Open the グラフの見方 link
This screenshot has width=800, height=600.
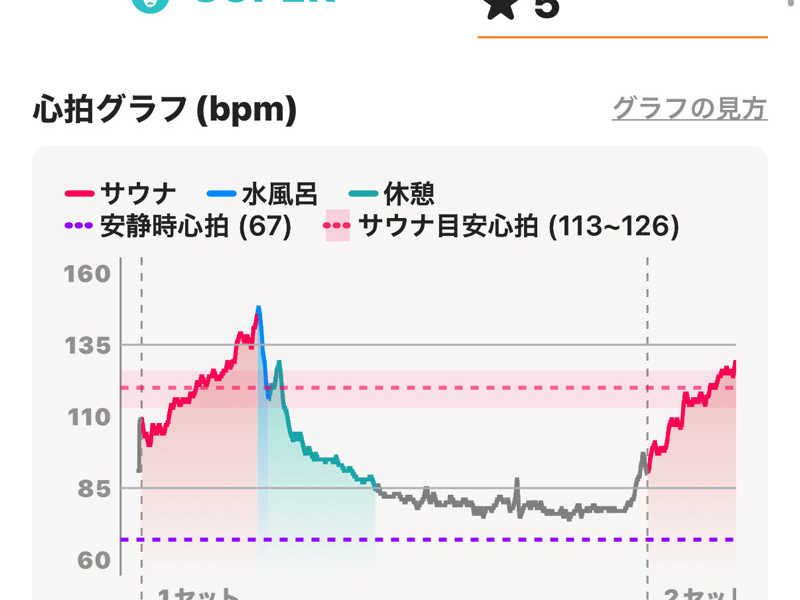pos(689,108)
